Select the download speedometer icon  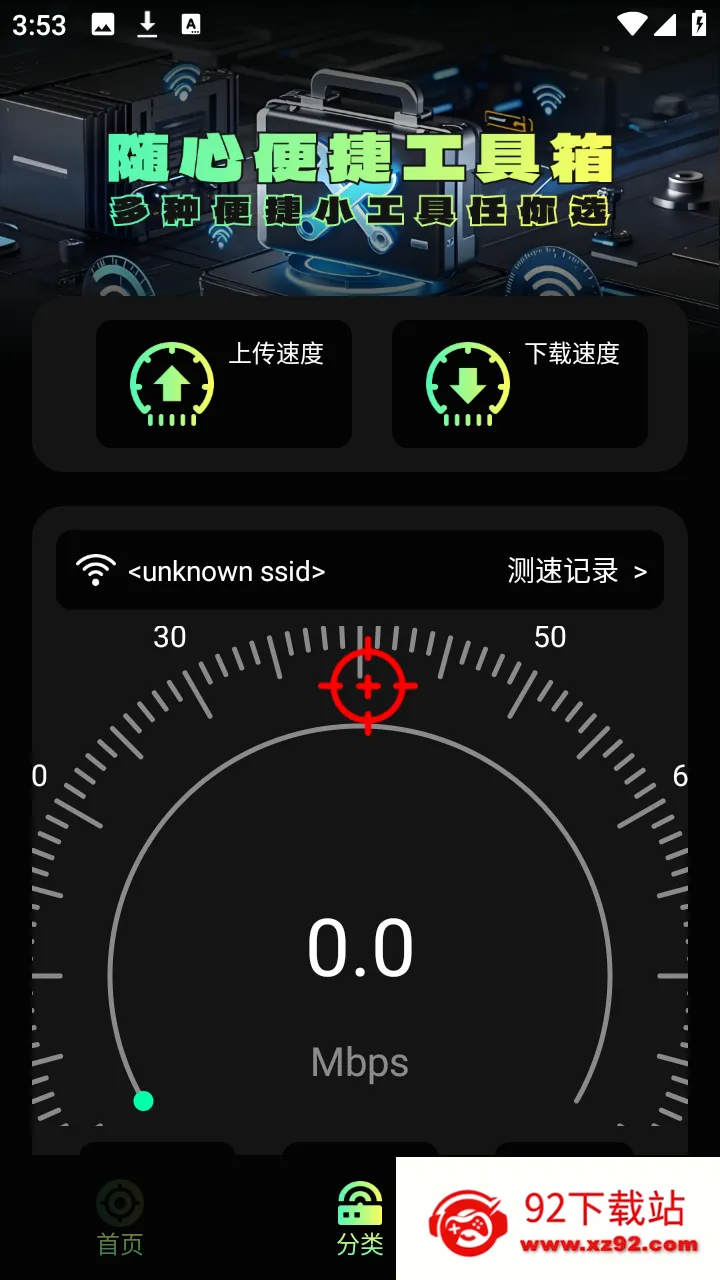467,384
